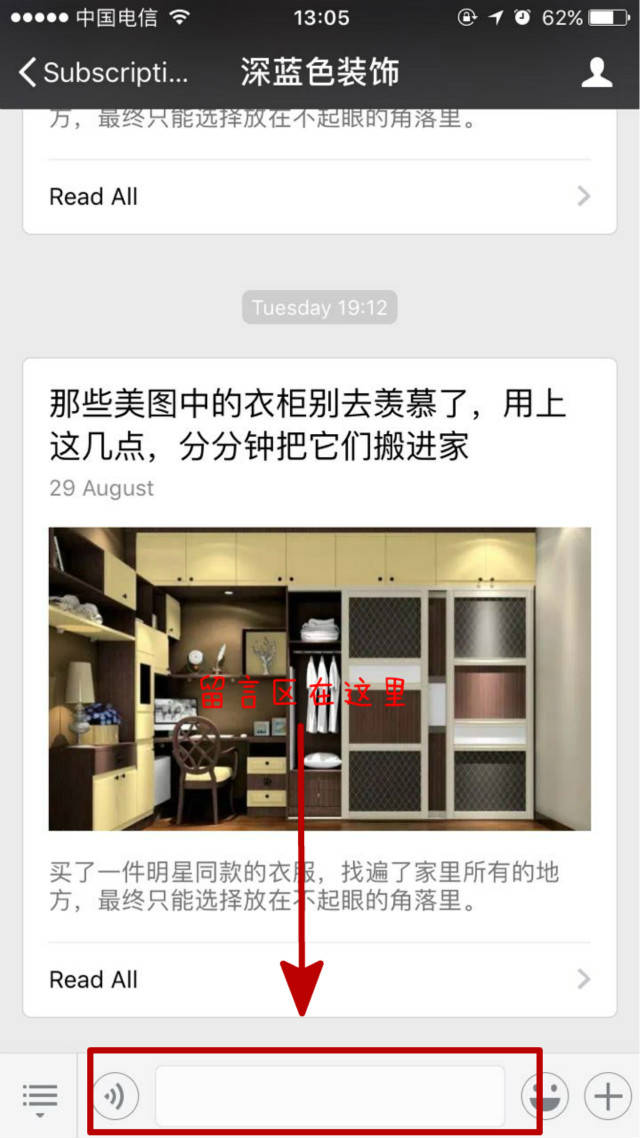
Task: Open the emoji sticker panel
Action: coord(545,1095)
